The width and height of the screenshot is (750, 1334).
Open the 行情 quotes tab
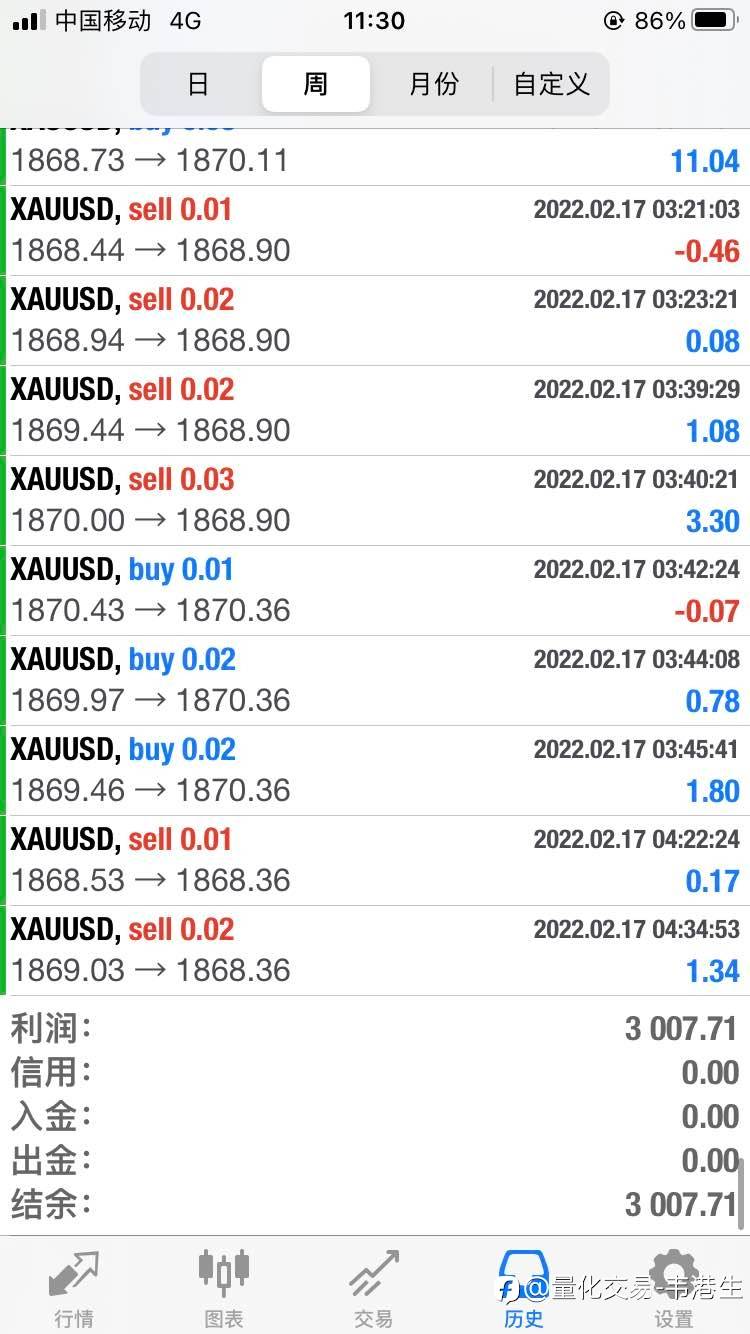pyautogui.click(x=74, y=1288)
